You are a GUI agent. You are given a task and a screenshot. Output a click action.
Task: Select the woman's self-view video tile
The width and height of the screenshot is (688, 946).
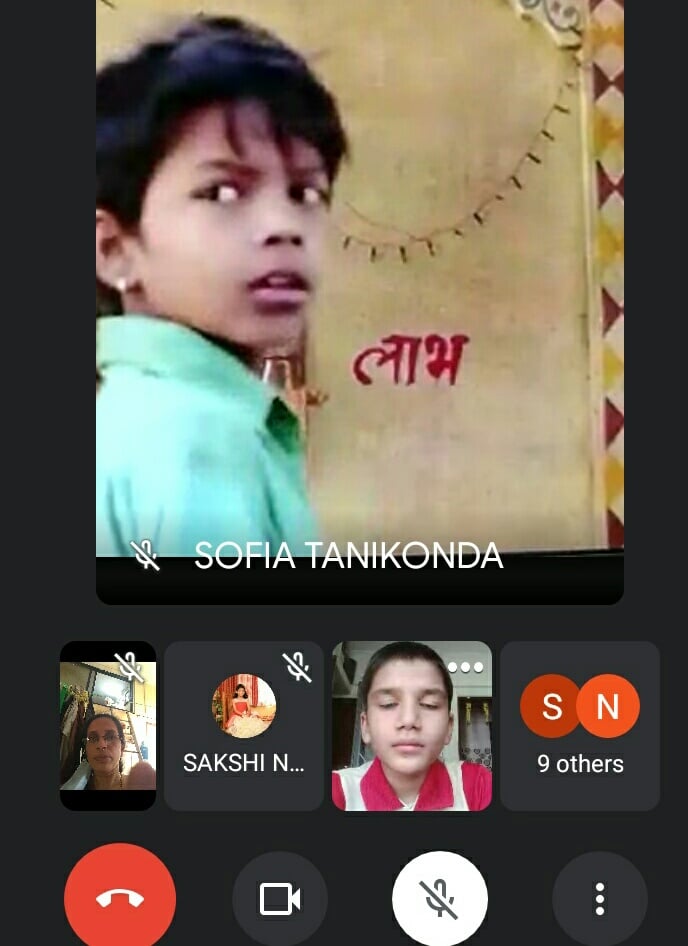click(x=108, y=726)
